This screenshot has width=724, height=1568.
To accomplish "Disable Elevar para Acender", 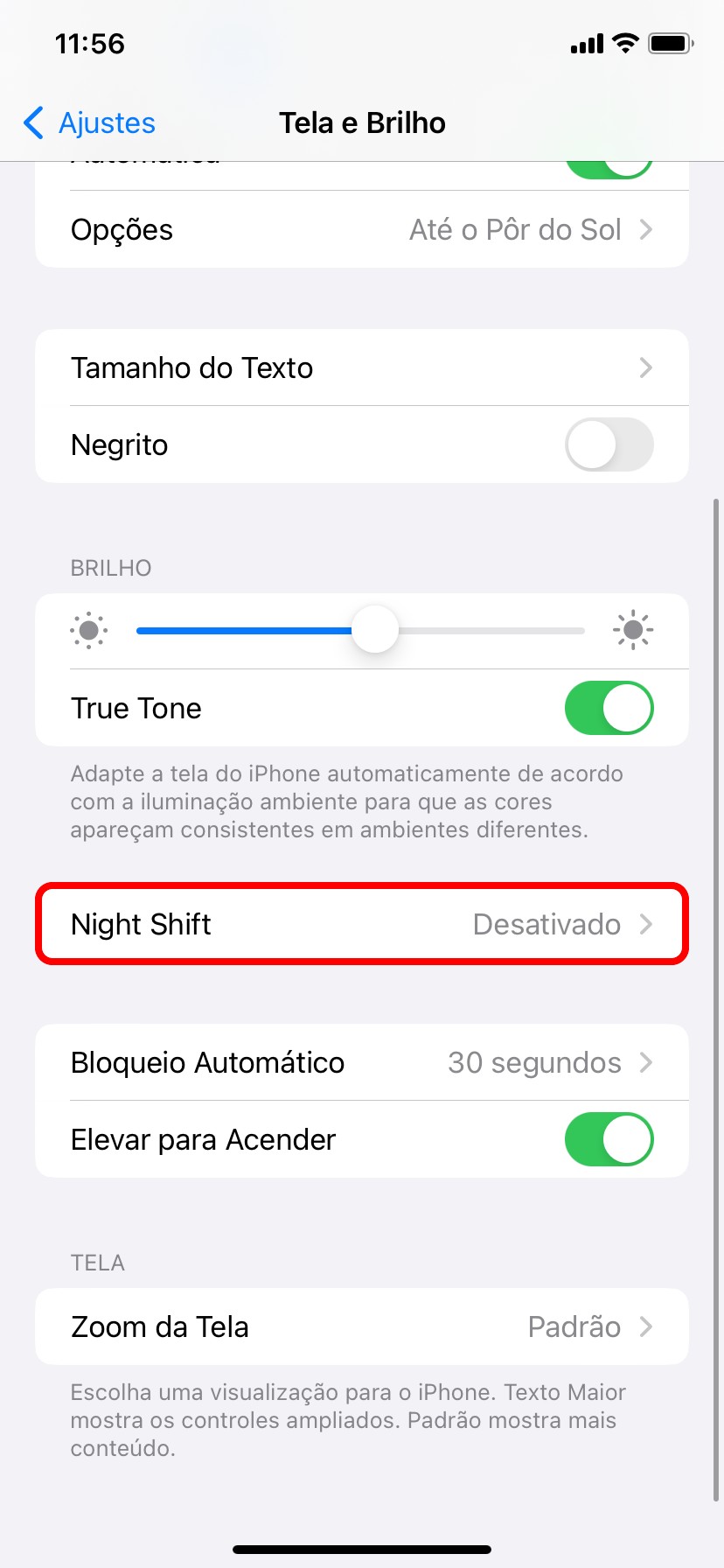I will click(x=609, y=1139).
